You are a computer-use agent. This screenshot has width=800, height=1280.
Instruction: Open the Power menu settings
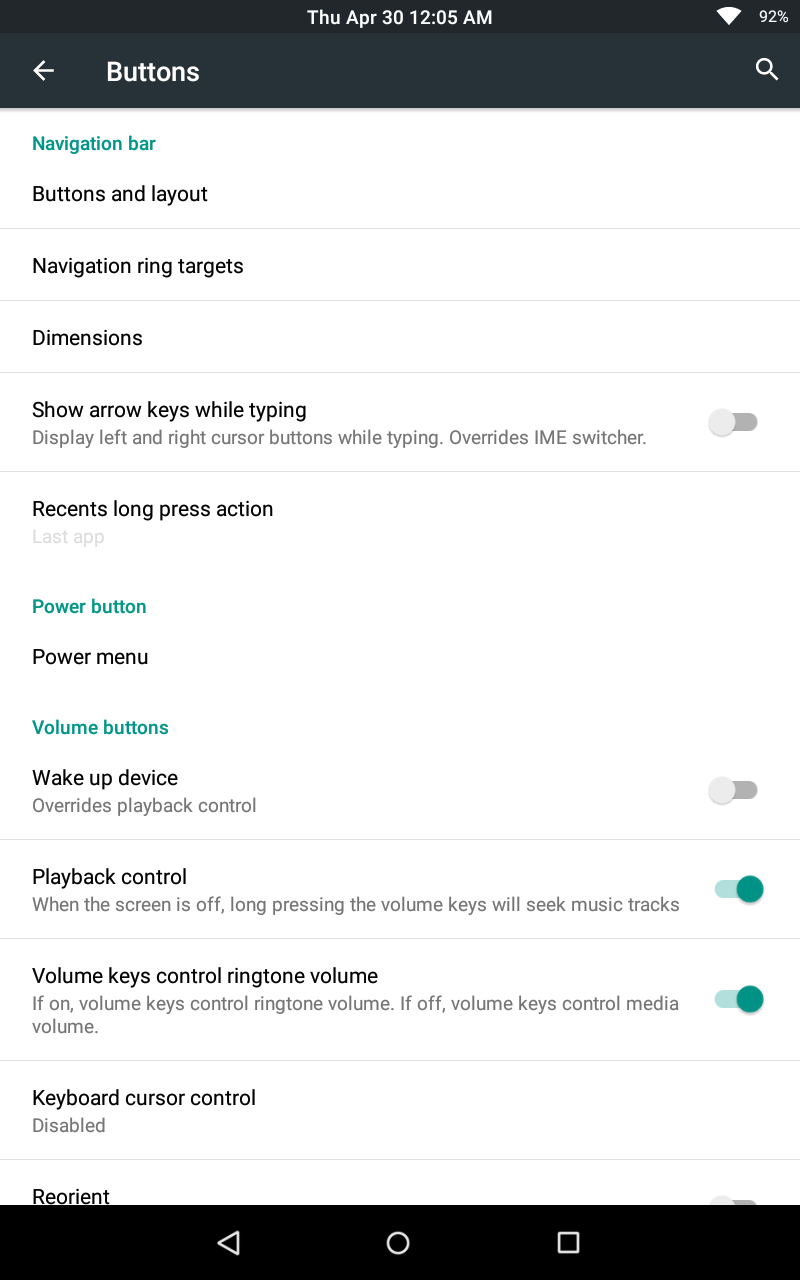(x=400, y=657)
